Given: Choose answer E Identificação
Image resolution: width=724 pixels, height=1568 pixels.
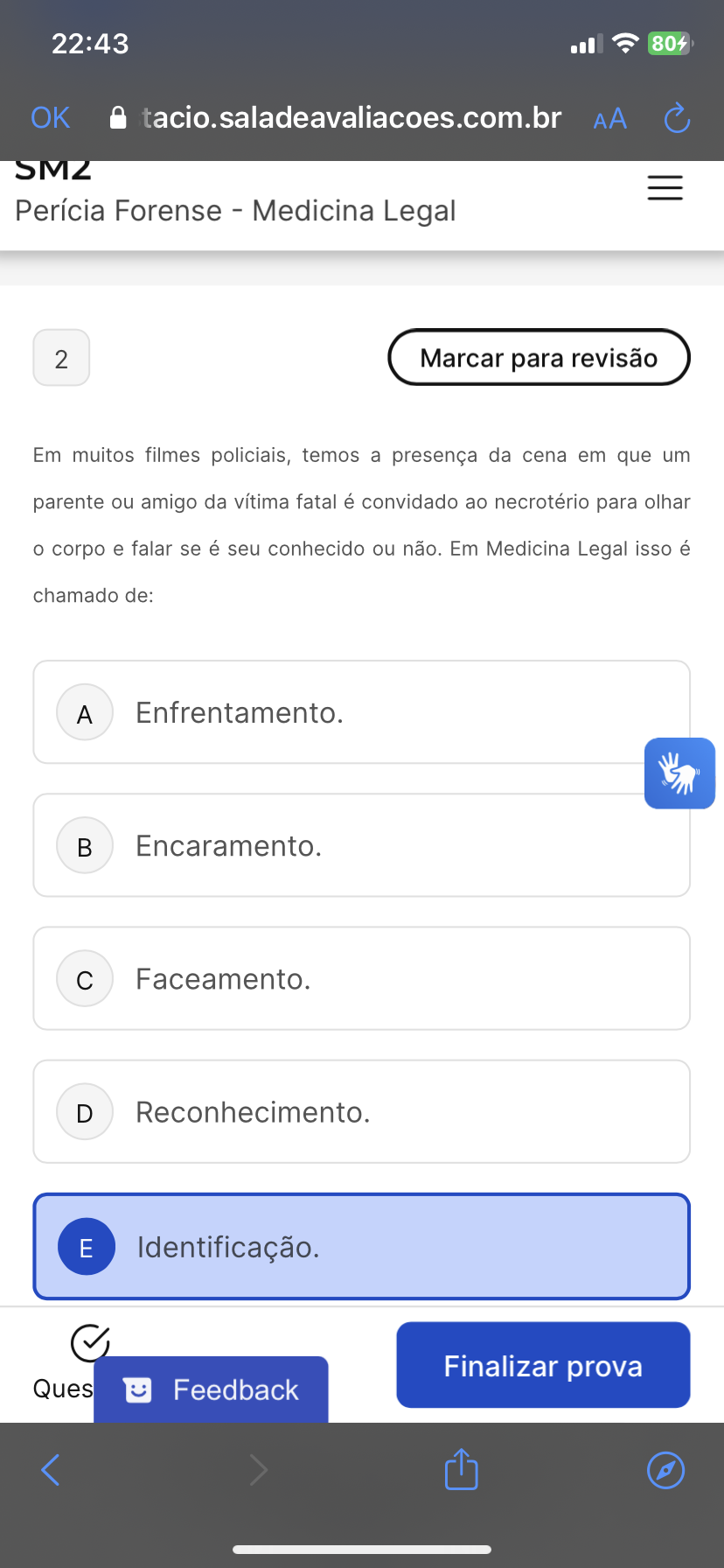Looking at the screenshot, I should [x=361, y=1246].
